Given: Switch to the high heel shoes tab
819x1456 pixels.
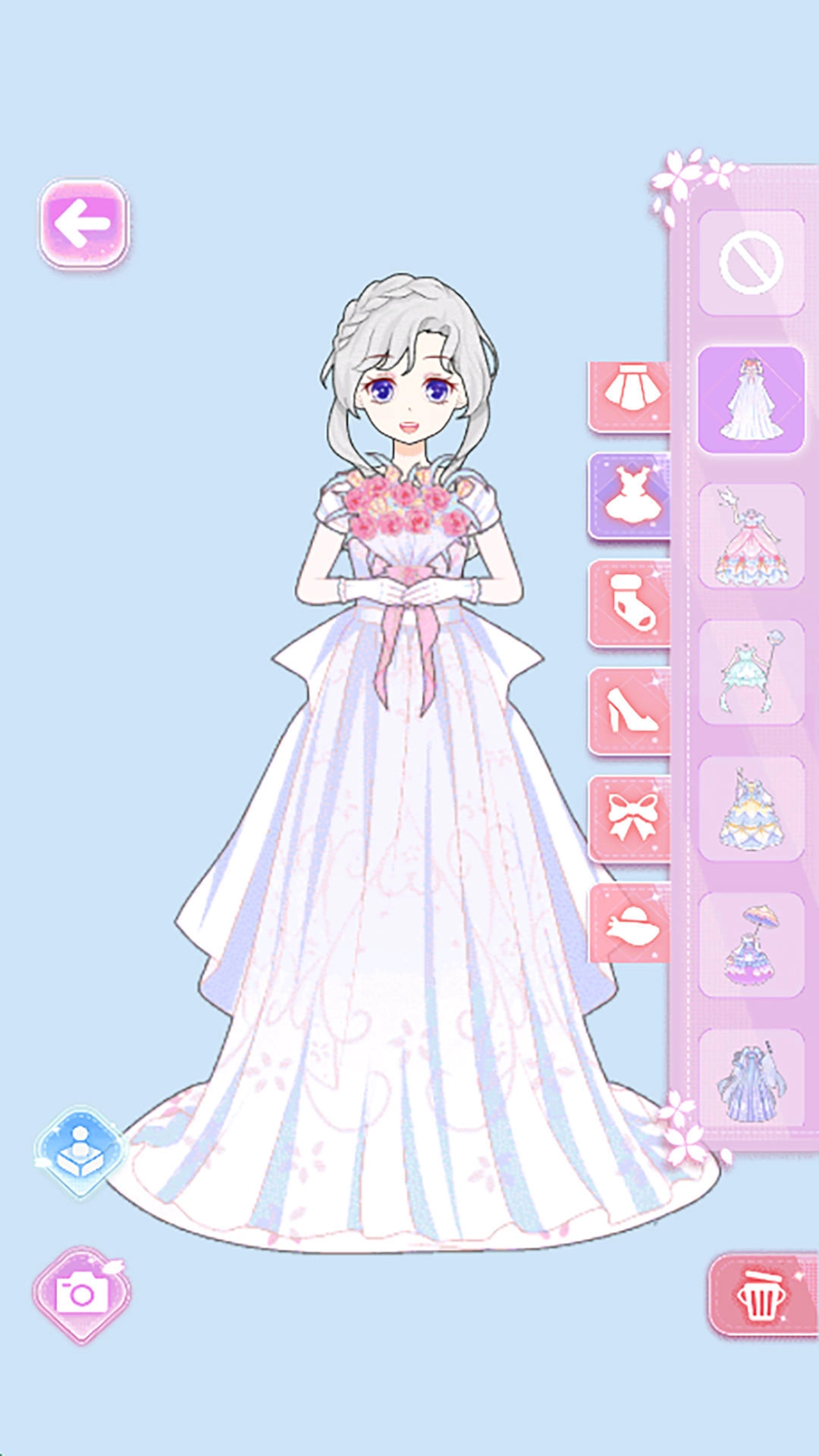Looking at the screenshot, I should [629, 711].
